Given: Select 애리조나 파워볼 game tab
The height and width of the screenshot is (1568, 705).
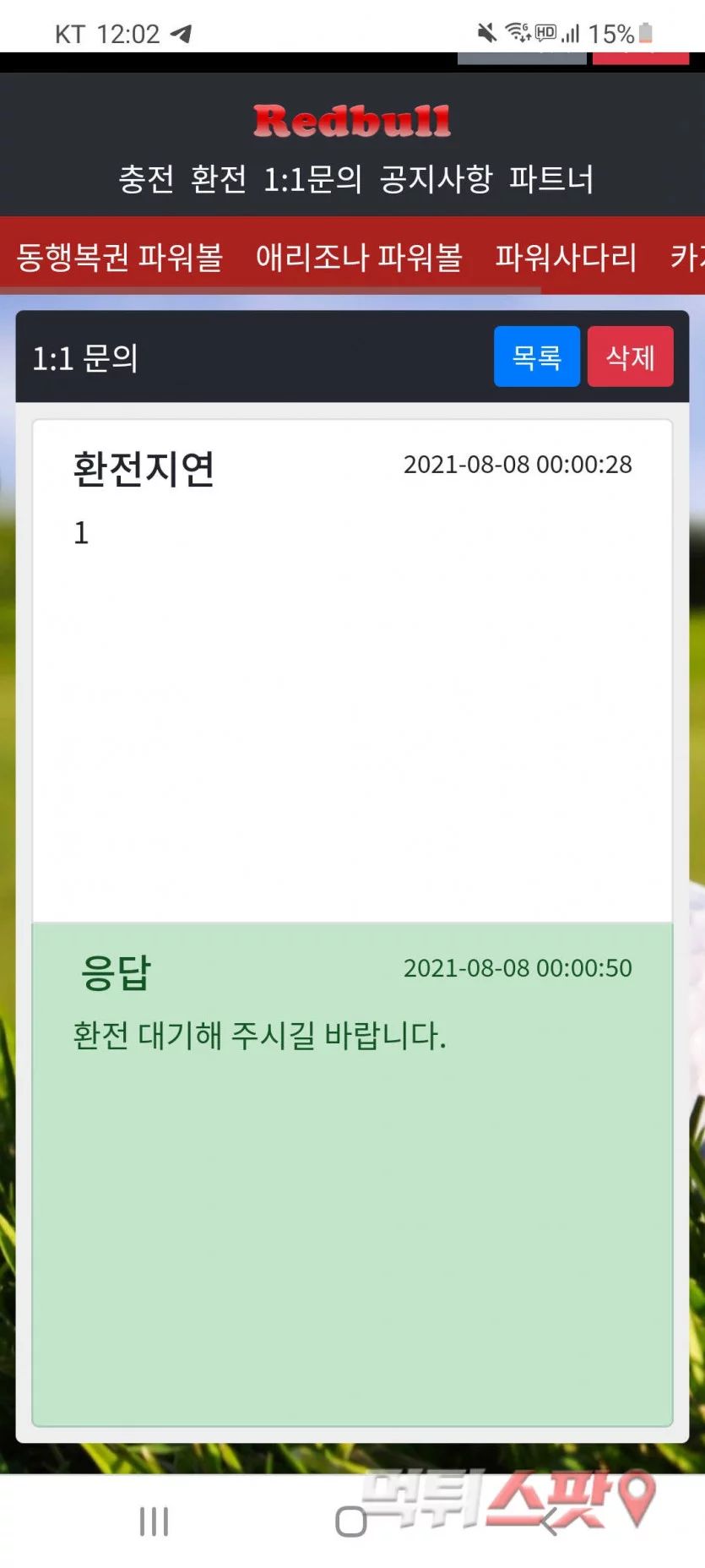Looking at the screenshot, I should click(359, 257).
